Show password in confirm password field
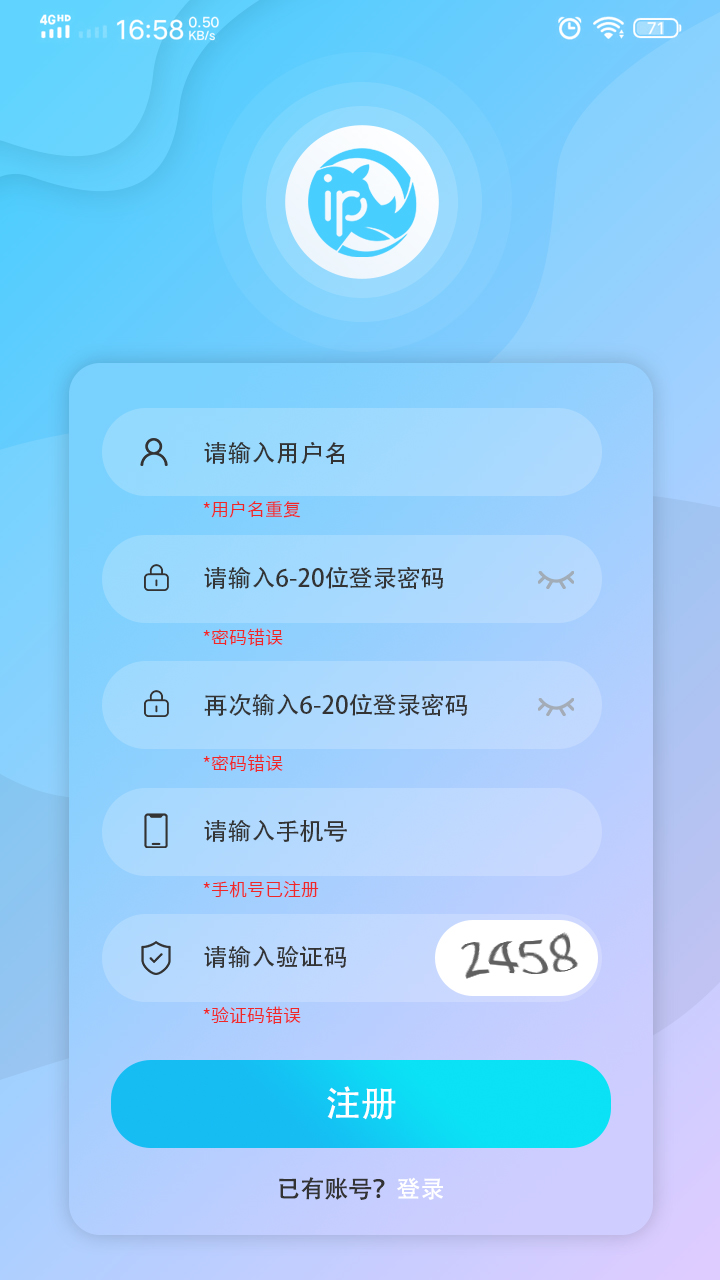Screen dimensions: 720x1280 click(x=556, y=705)
